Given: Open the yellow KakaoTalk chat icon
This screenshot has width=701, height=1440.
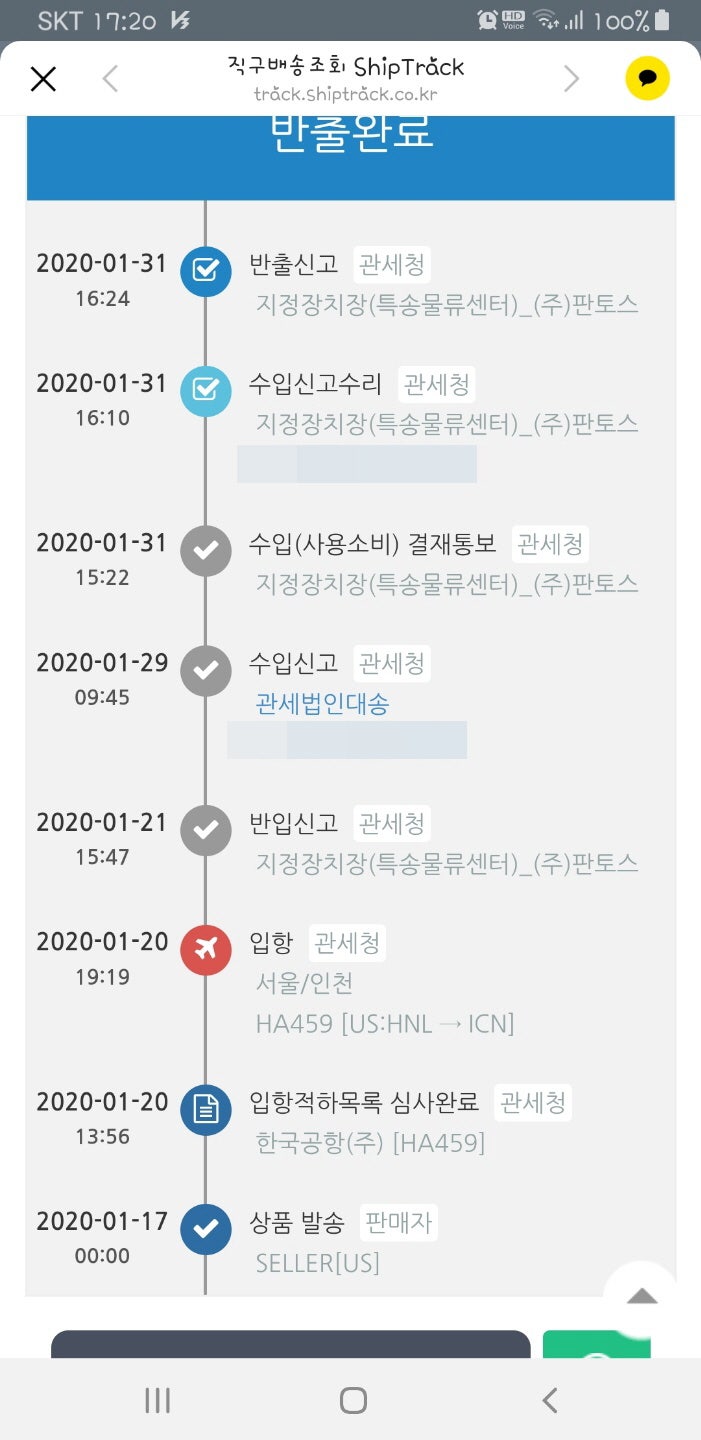Looking at the screenshot, I should coord(647,78).
